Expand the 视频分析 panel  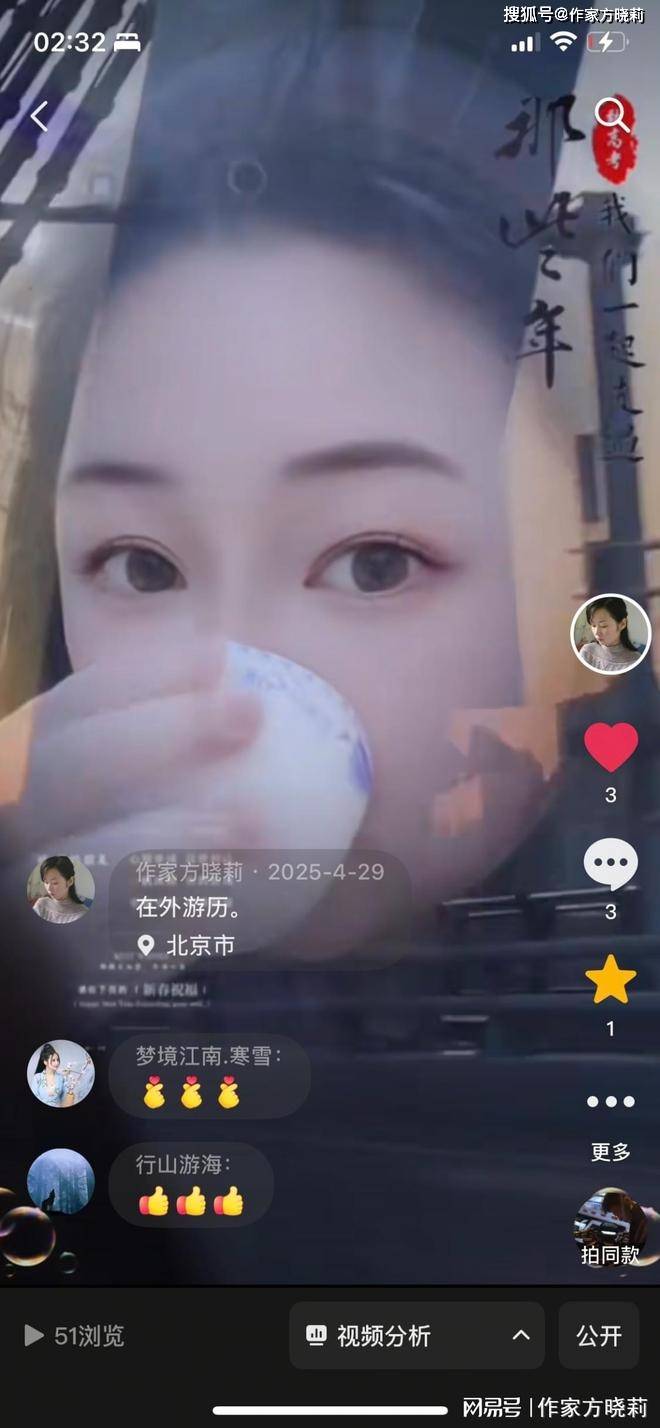click(x=417, y=1335)
